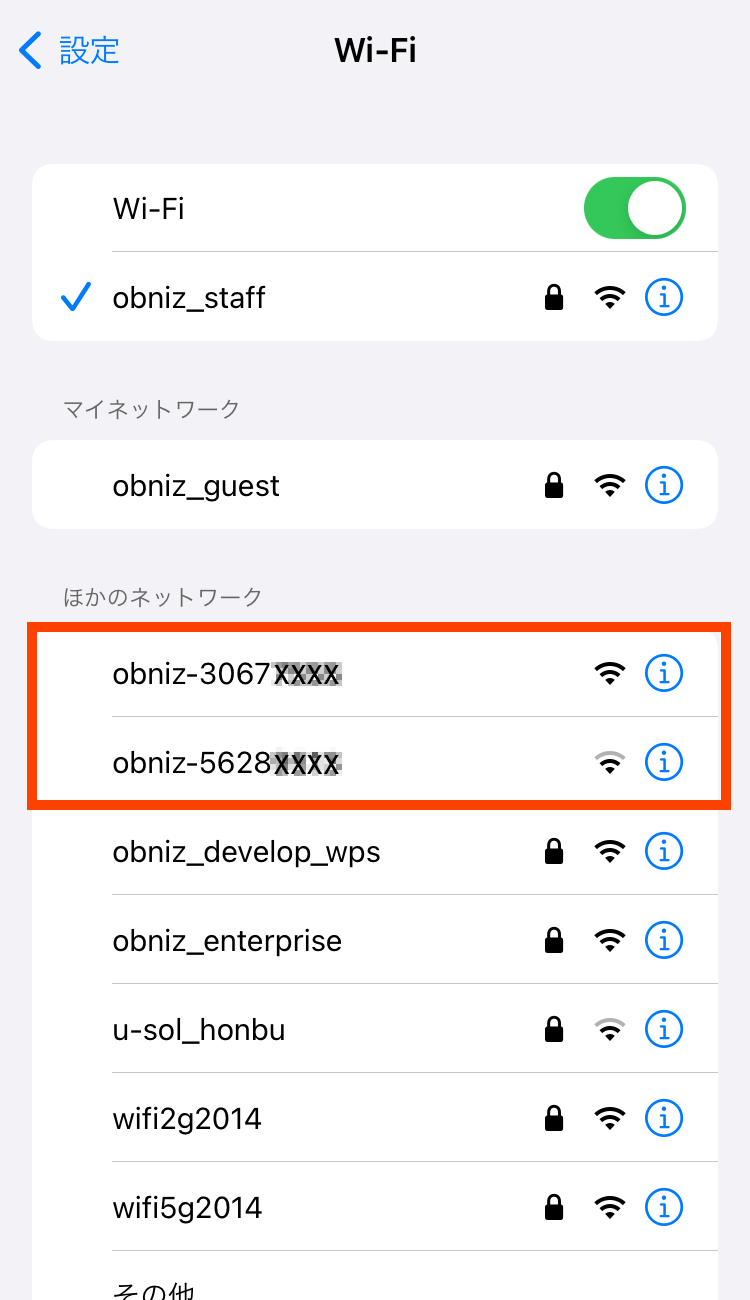Open details icon for obniz_enterprise

pos(663,940)
